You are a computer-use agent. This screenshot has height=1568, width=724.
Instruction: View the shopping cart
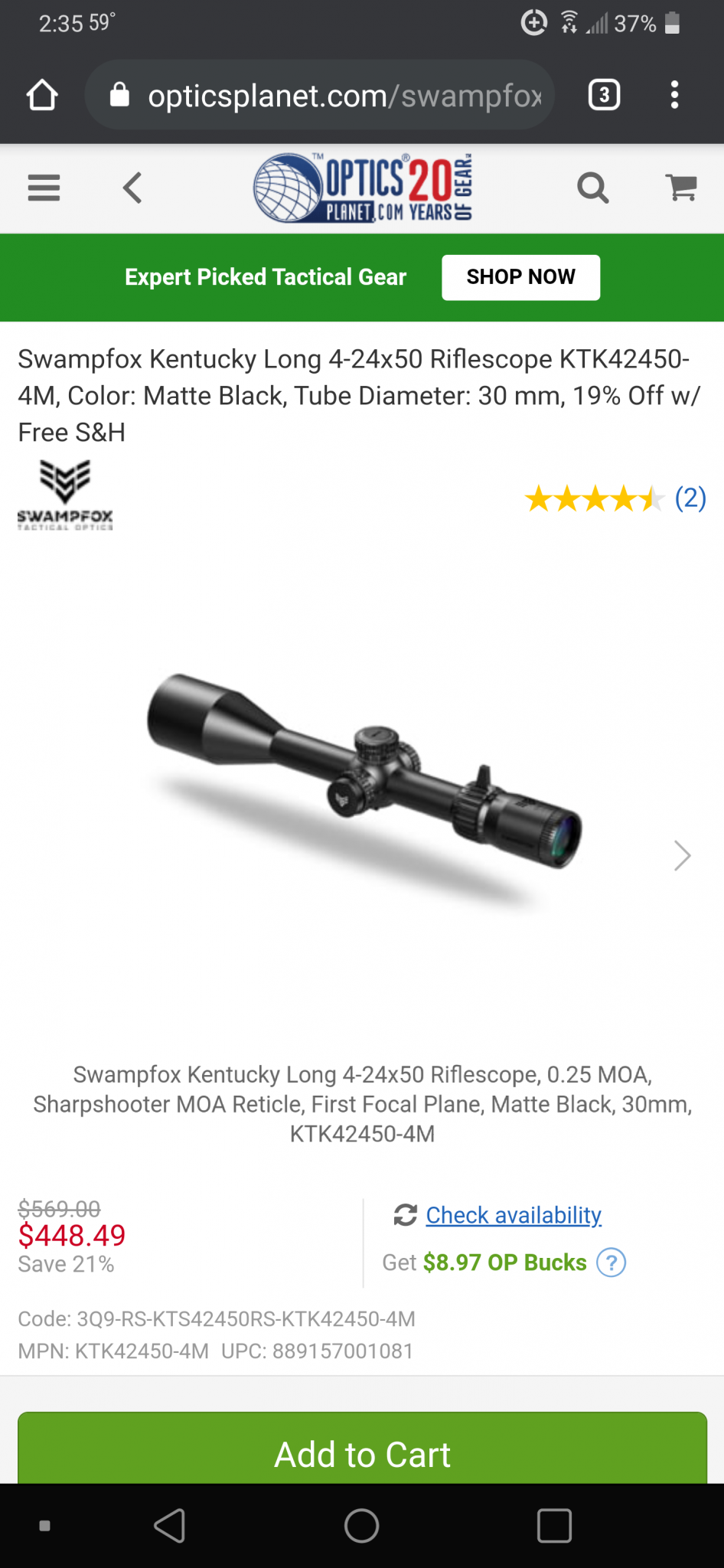[681, 188]
